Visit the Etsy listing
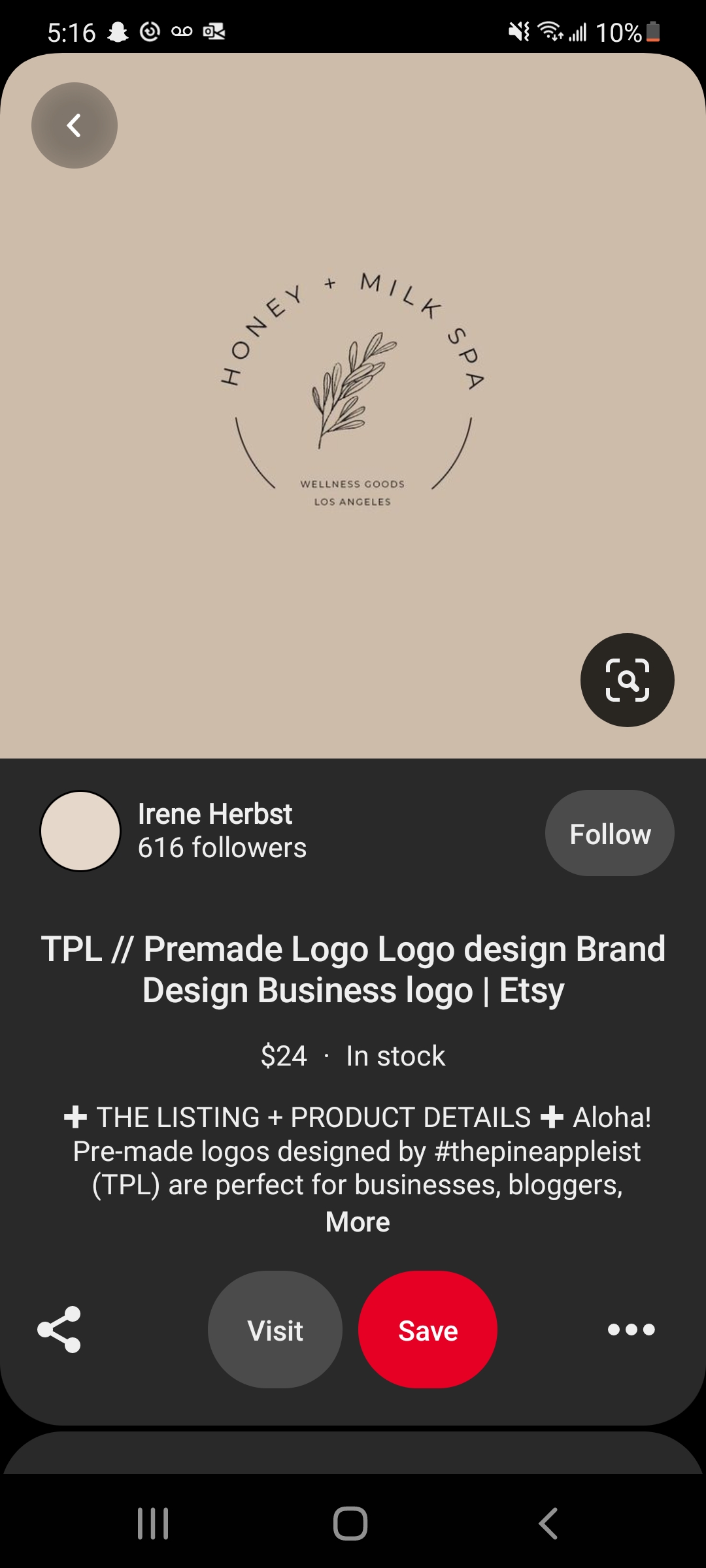 tap(275, 1330)
